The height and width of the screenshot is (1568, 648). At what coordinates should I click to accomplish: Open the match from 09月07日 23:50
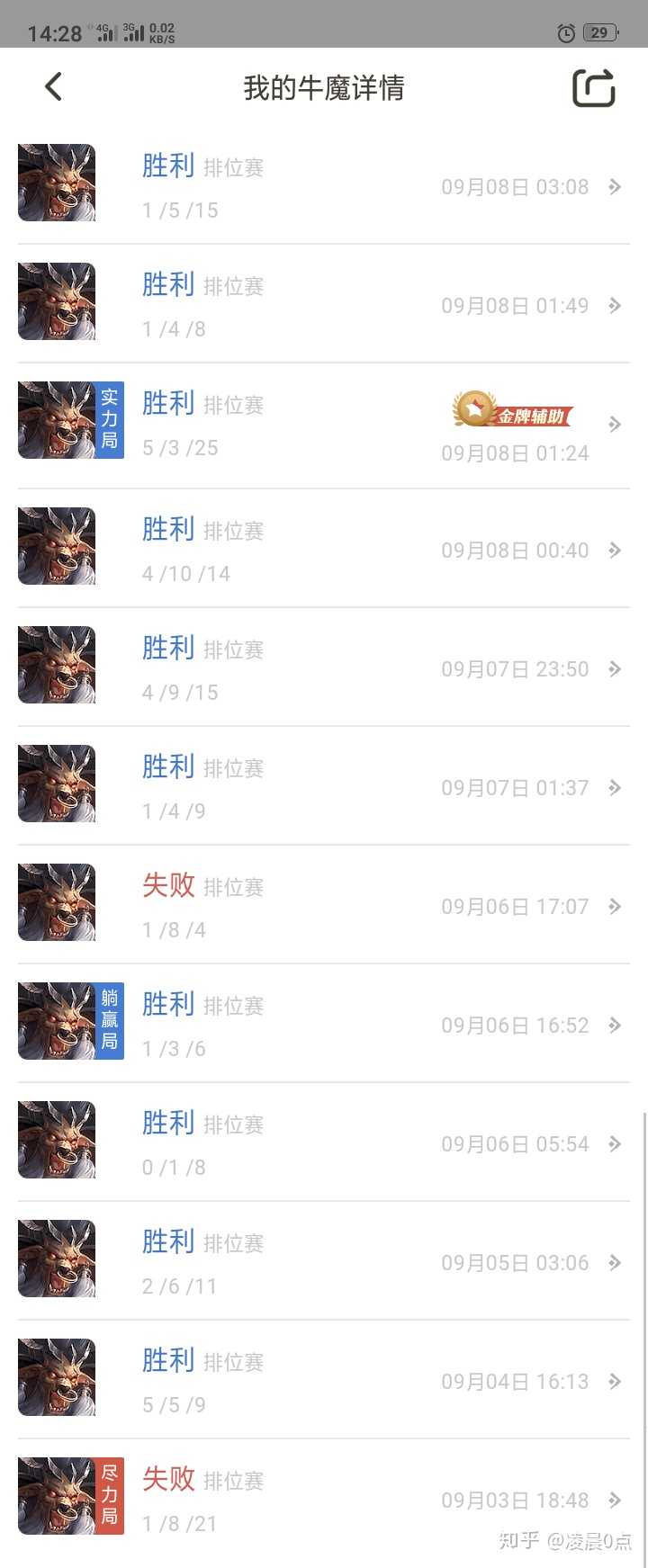point(324,668)
